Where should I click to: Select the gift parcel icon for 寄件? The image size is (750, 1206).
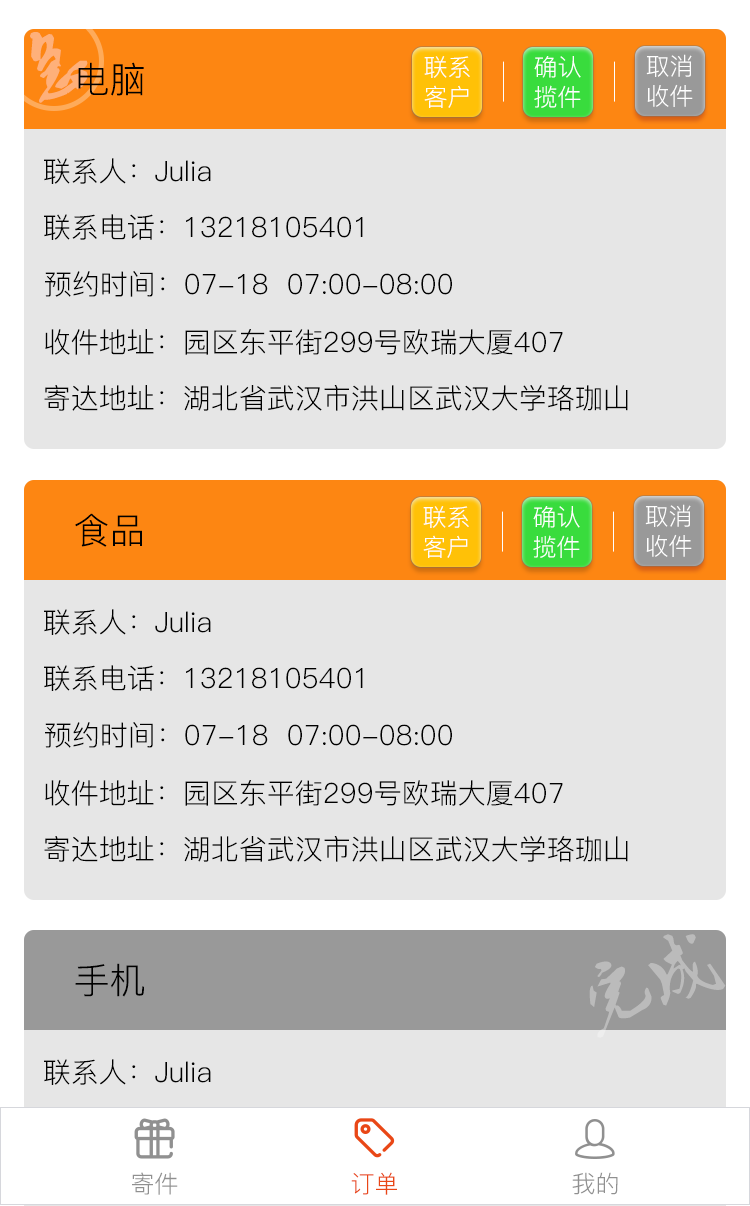[154, 1139]
